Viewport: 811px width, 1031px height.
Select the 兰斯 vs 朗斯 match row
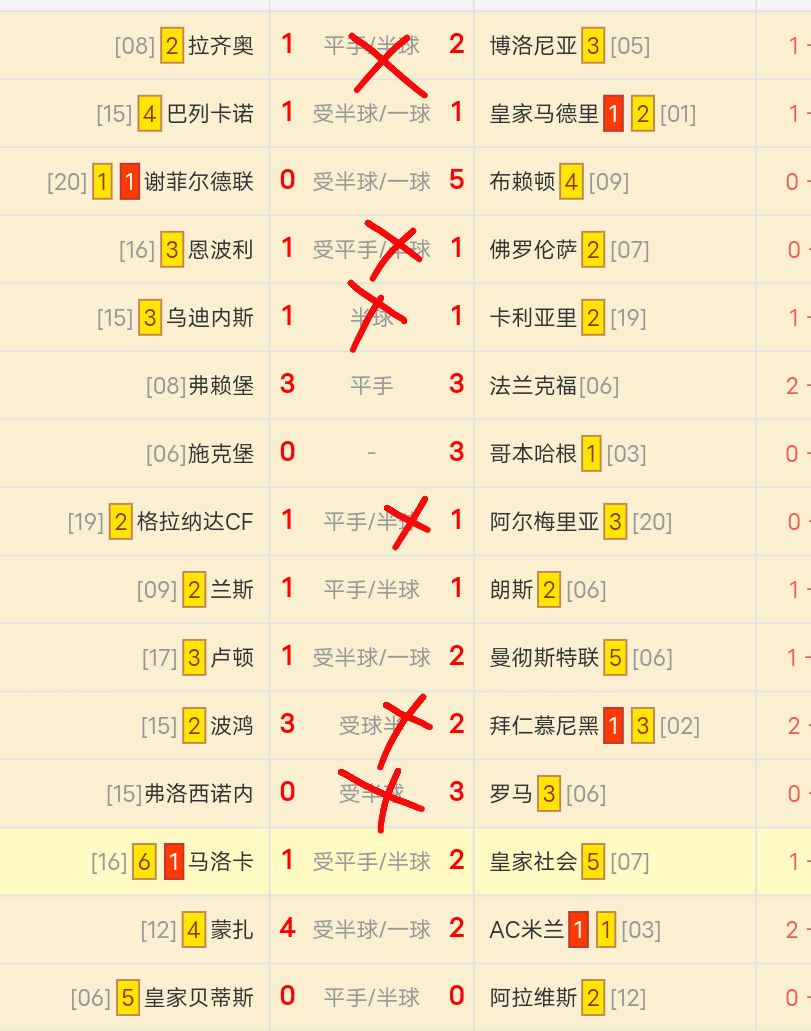tap(372, 589)
